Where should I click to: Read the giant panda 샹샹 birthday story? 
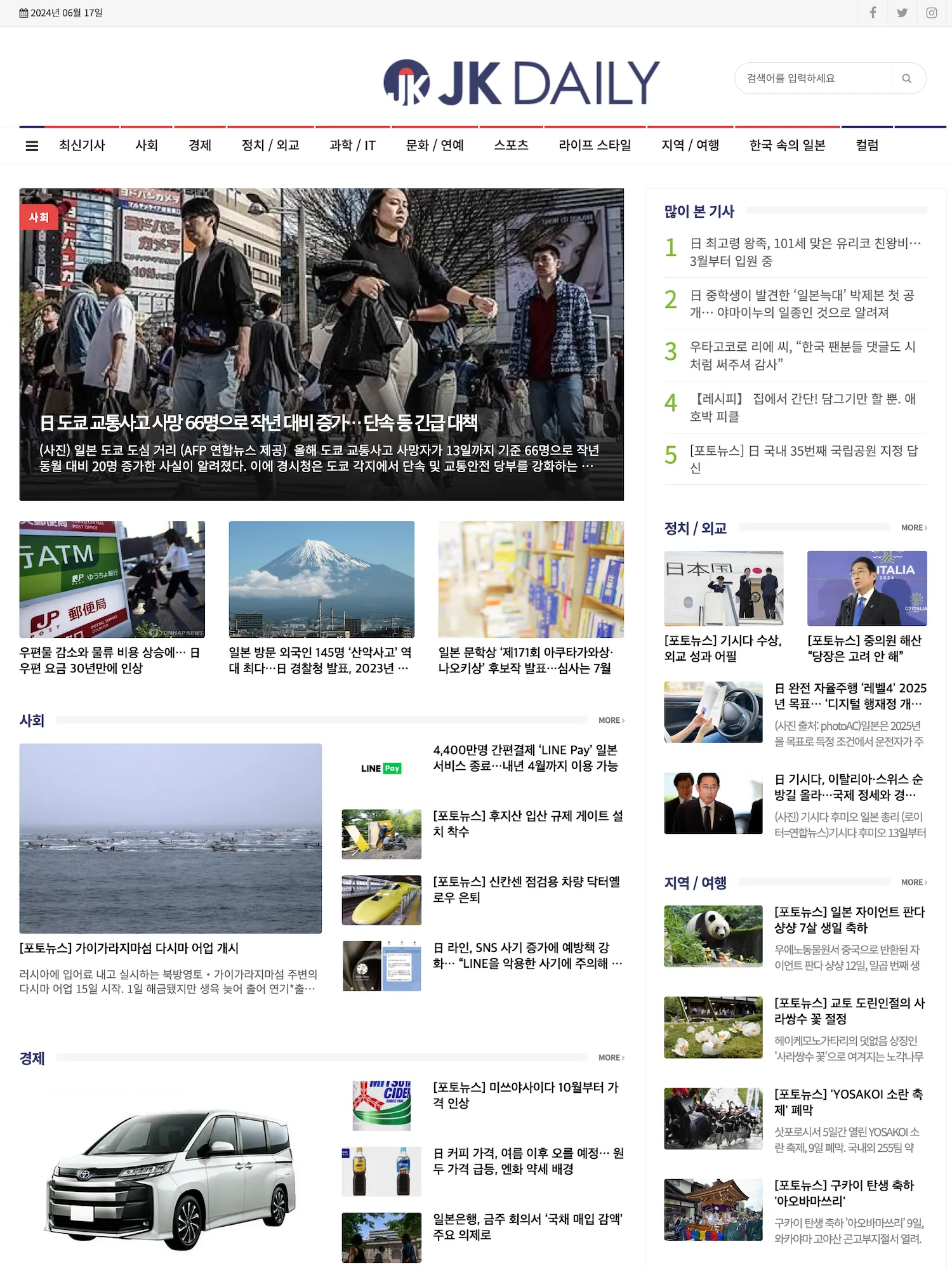(849, 920)
